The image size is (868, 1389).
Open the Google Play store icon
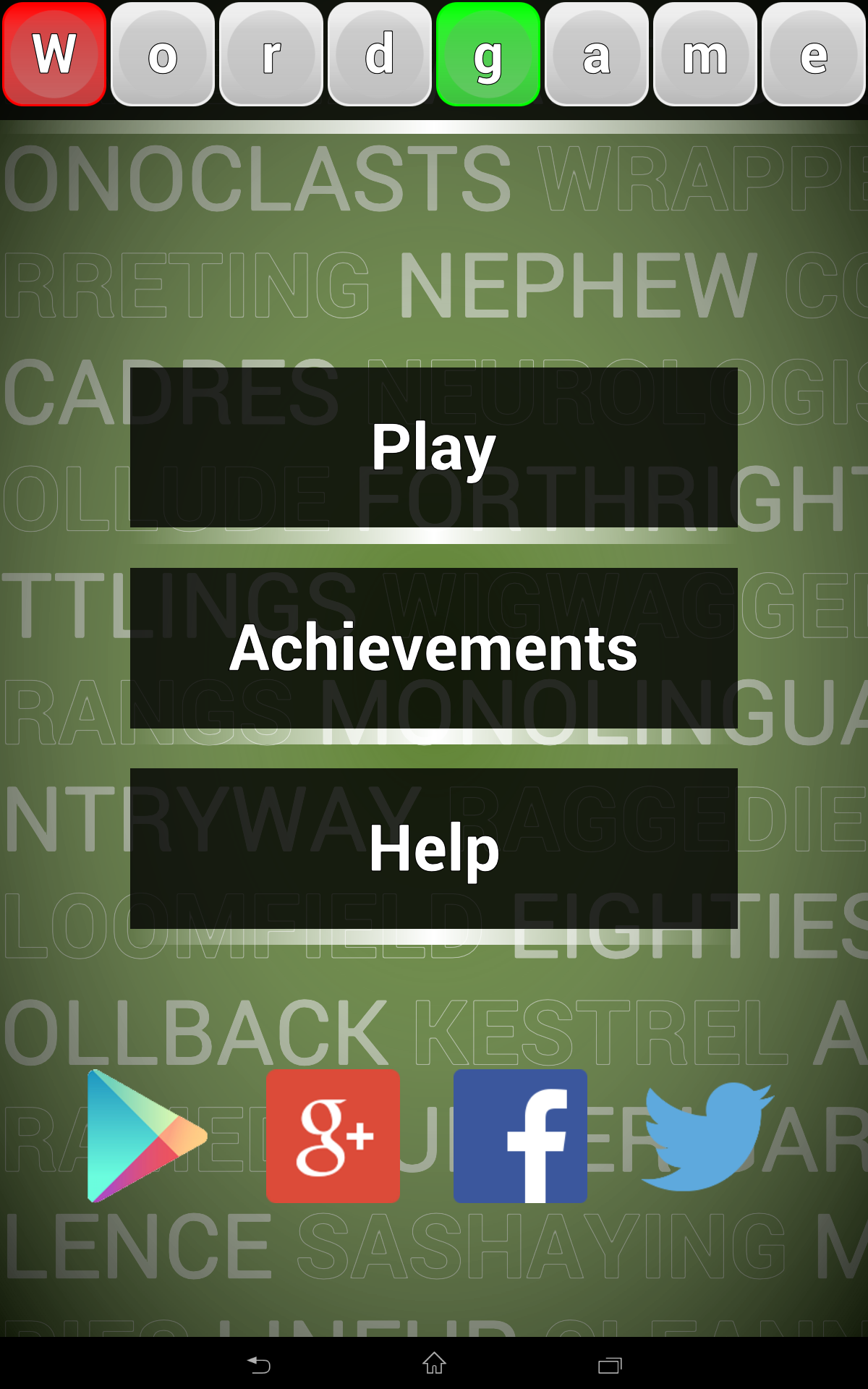click(x=143, y=1136)
